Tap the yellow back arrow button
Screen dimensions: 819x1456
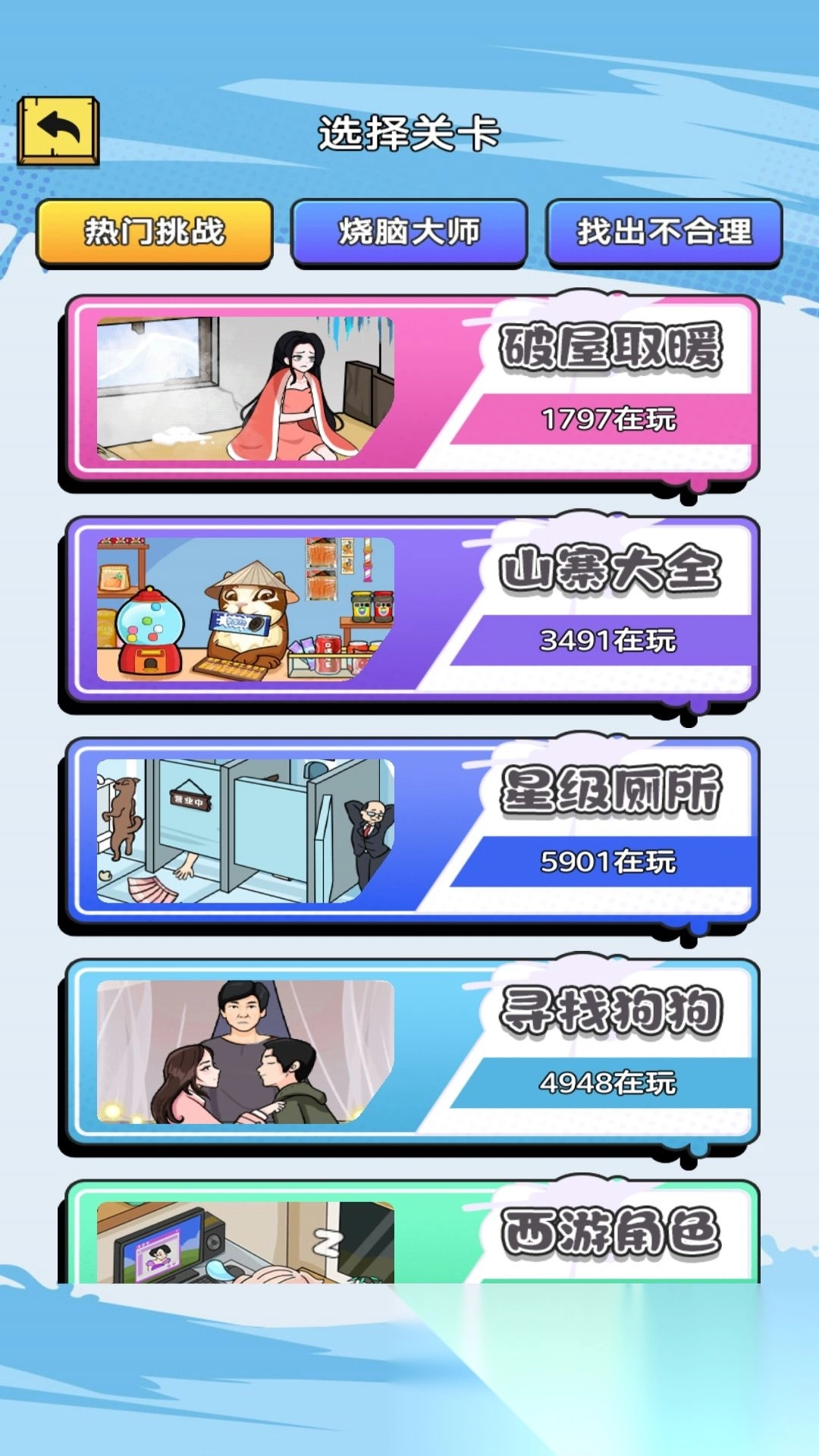58,130
